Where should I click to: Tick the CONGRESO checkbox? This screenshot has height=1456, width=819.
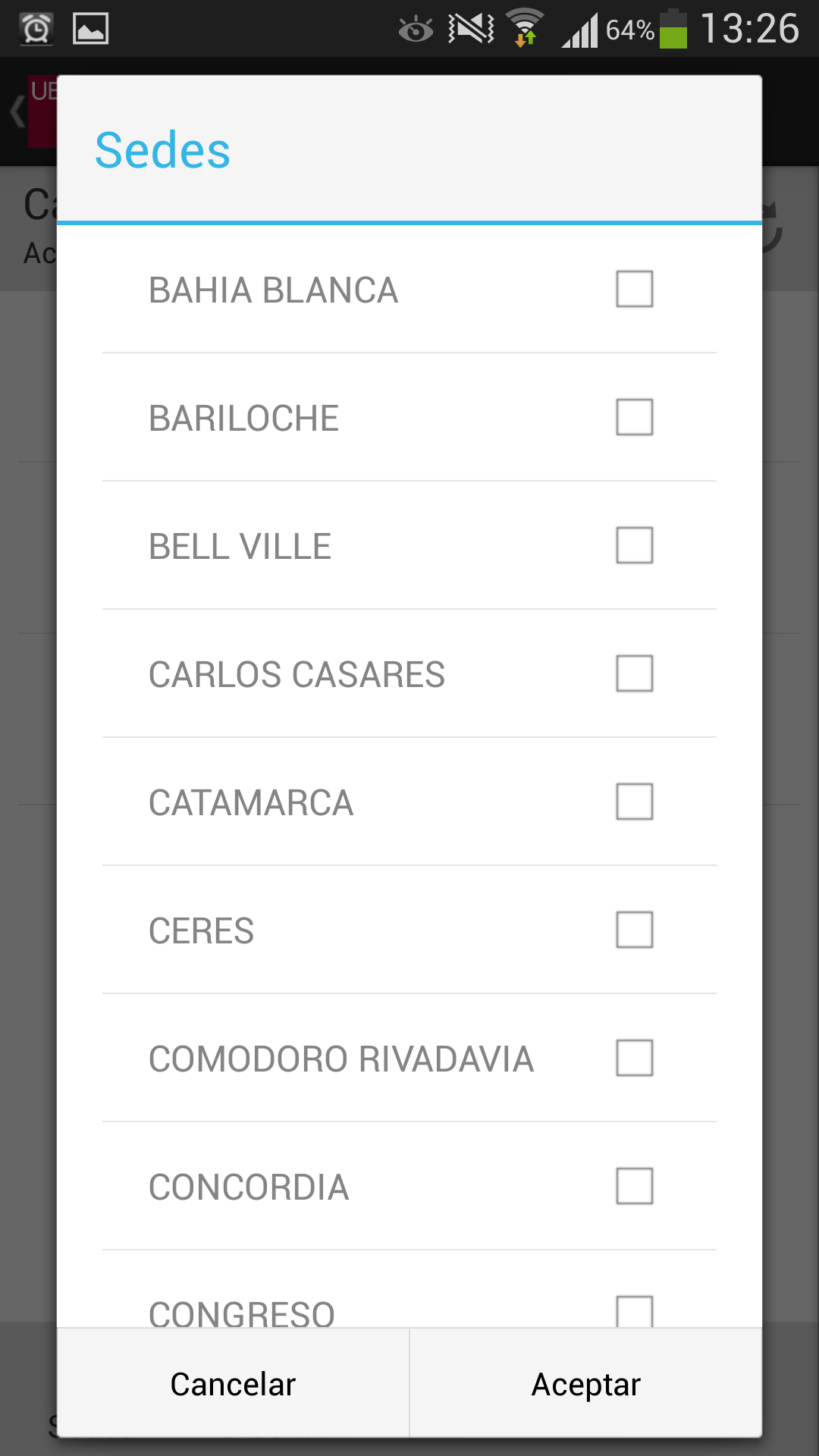(x=634, y=1310)
